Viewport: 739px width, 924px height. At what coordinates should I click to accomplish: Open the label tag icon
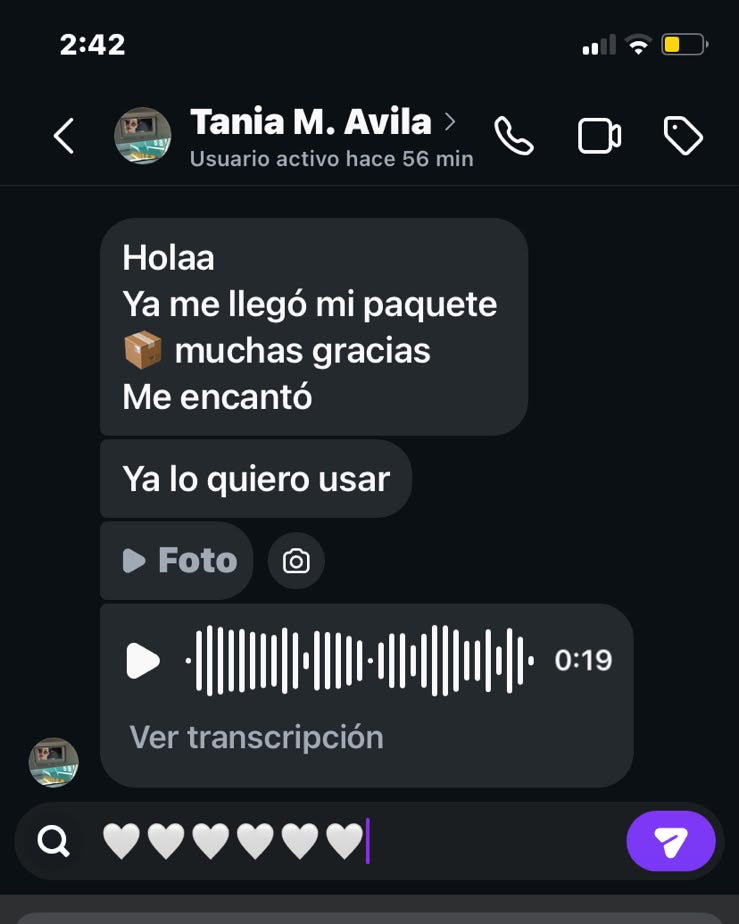[683, 136]
